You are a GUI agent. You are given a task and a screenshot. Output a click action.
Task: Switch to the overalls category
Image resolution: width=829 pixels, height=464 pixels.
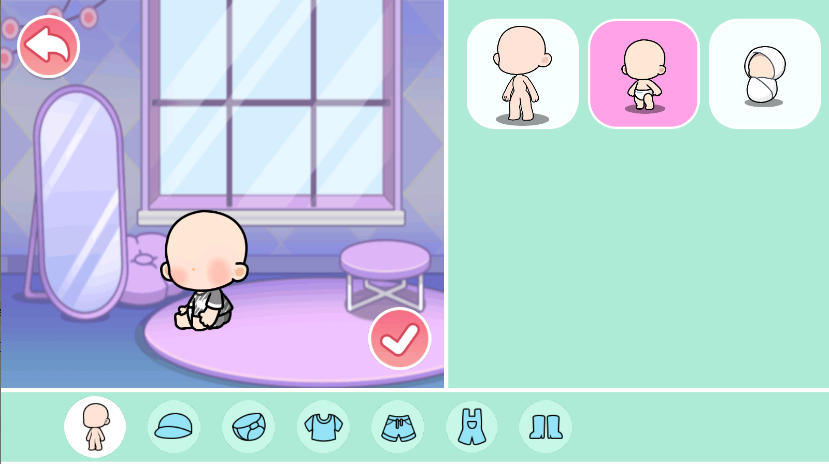pos(471,427)
